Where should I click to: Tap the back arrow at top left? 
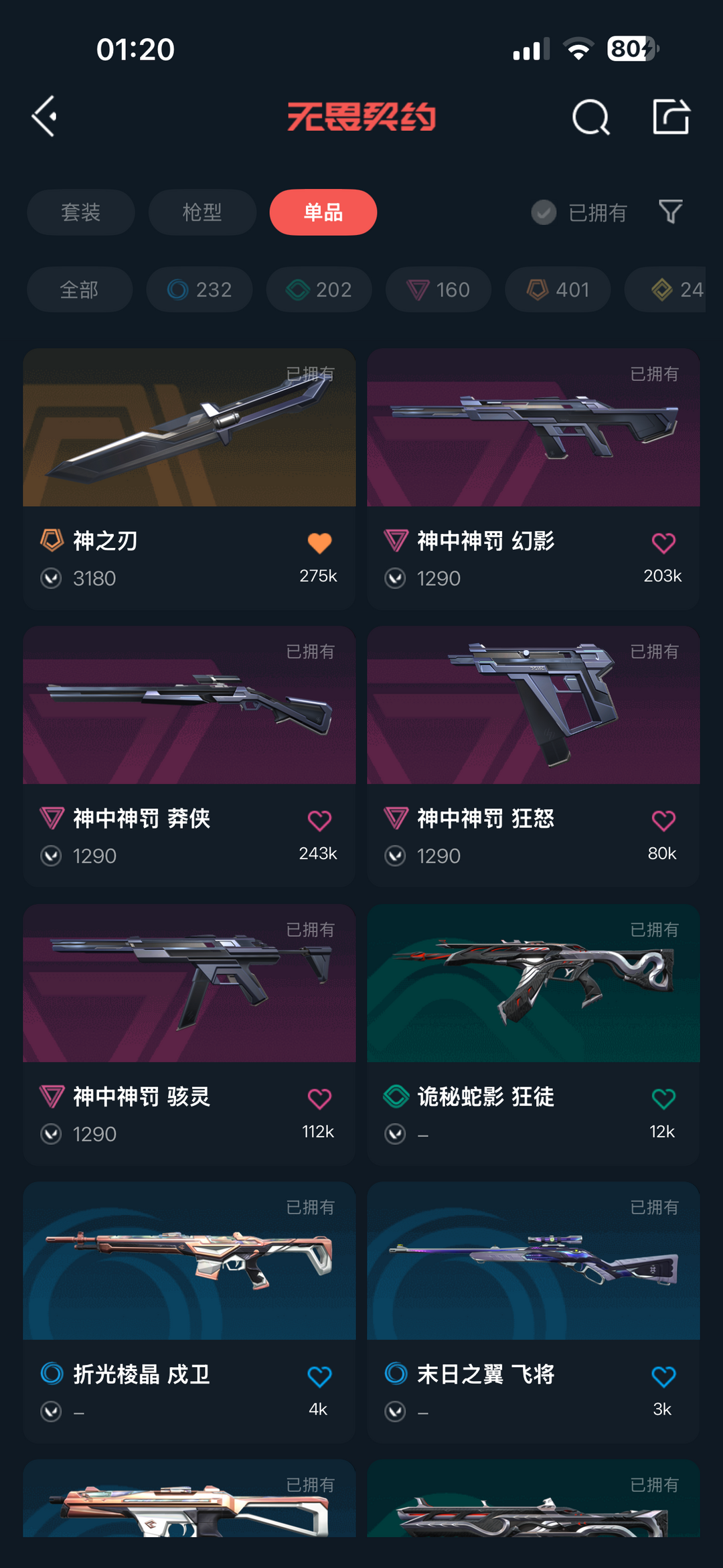tap(44, 115)
